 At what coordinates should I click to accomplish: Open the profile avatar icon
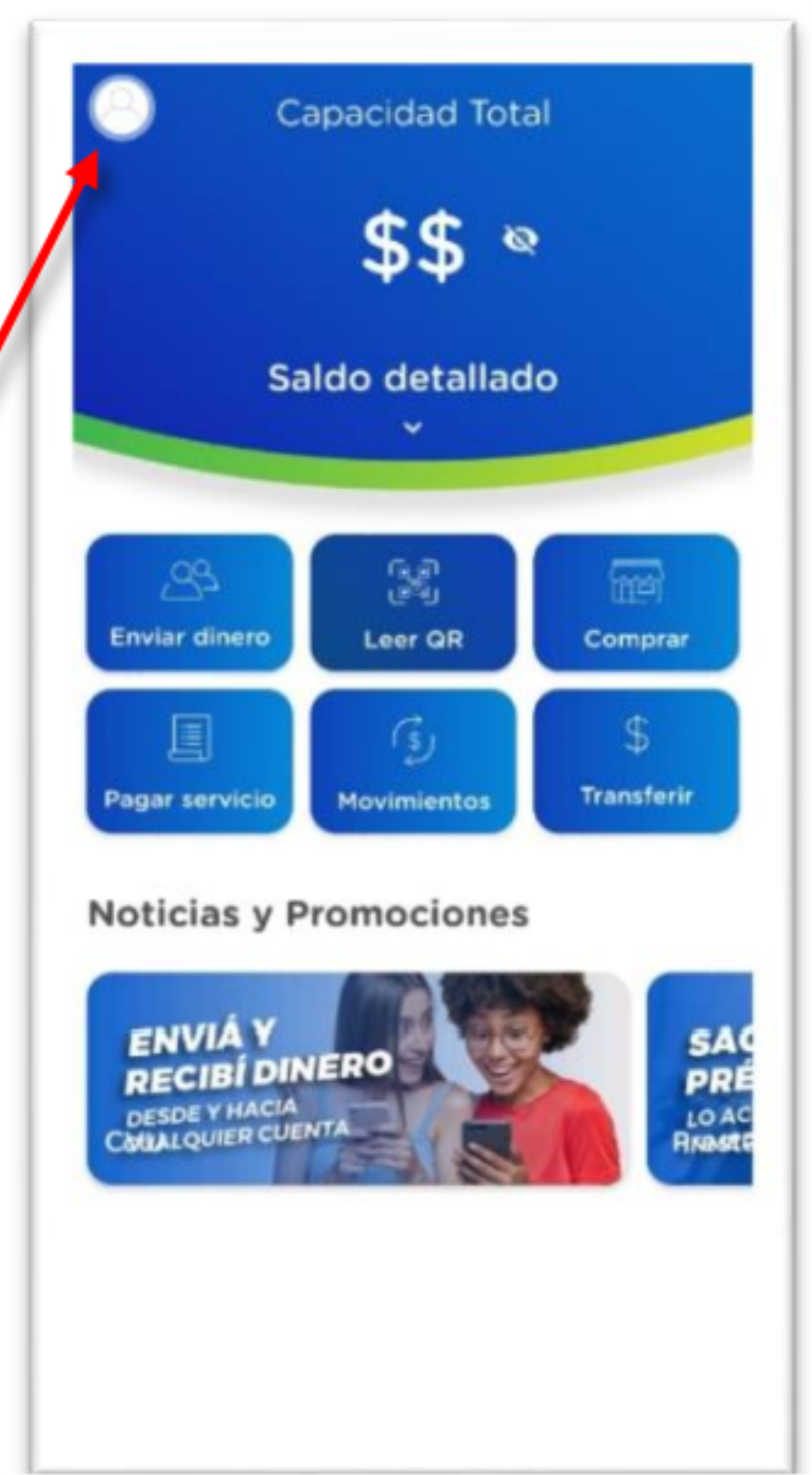pyautogui.click(x=121, y=109)
